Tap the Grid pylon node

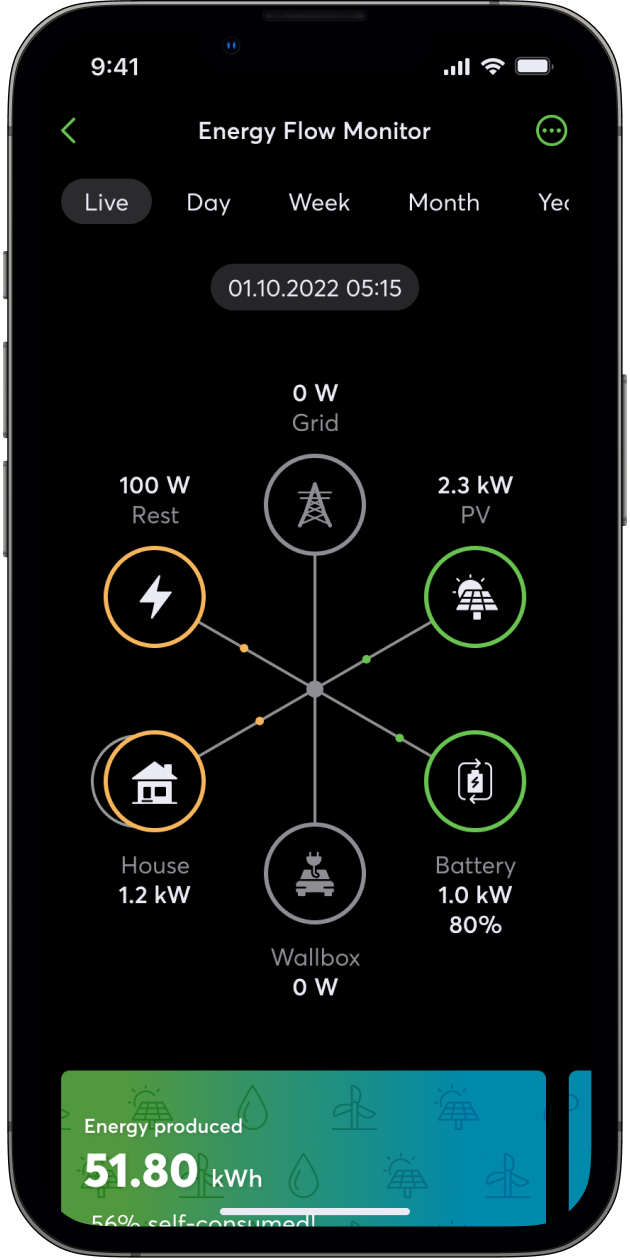pyautogui.click(x=315, y=504)
